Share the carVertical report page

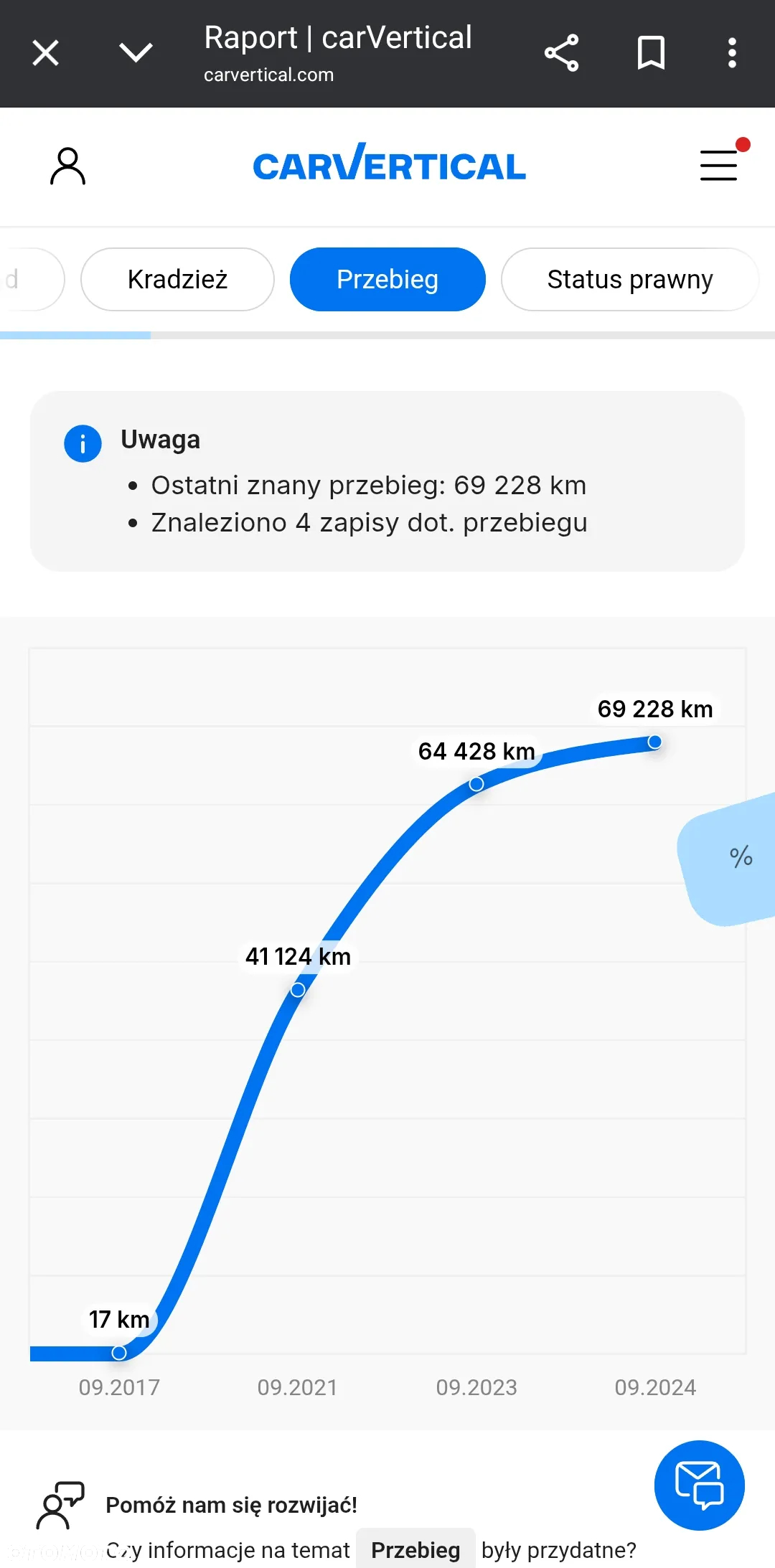(561, 53)
